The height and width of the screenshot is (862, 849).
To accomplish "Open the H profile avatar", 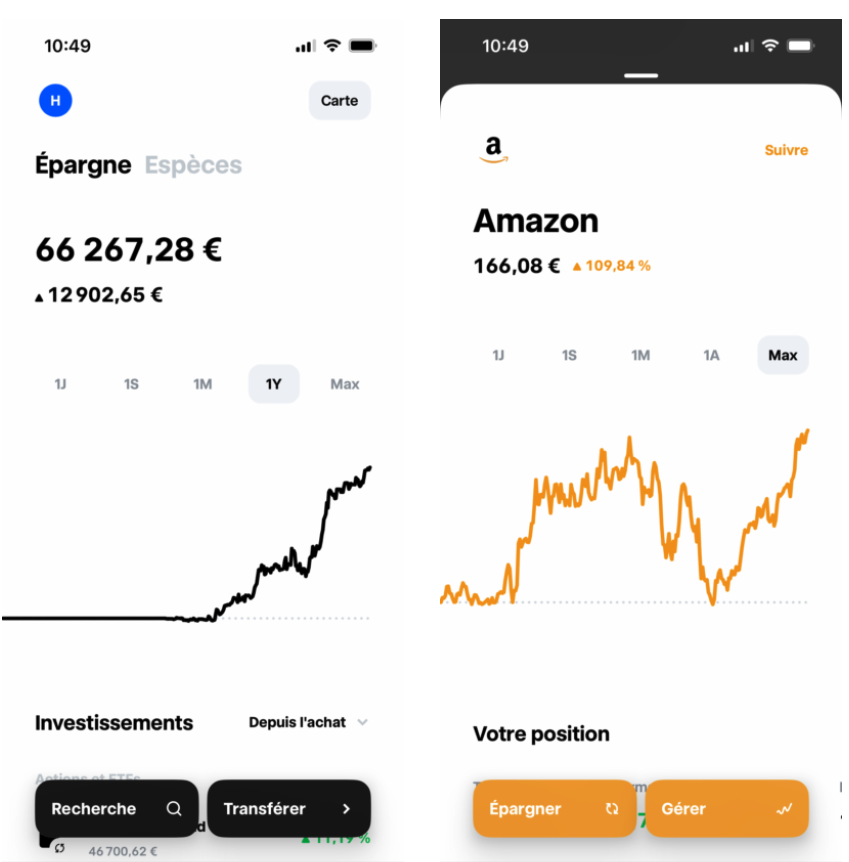I will (x=55, y=100).
